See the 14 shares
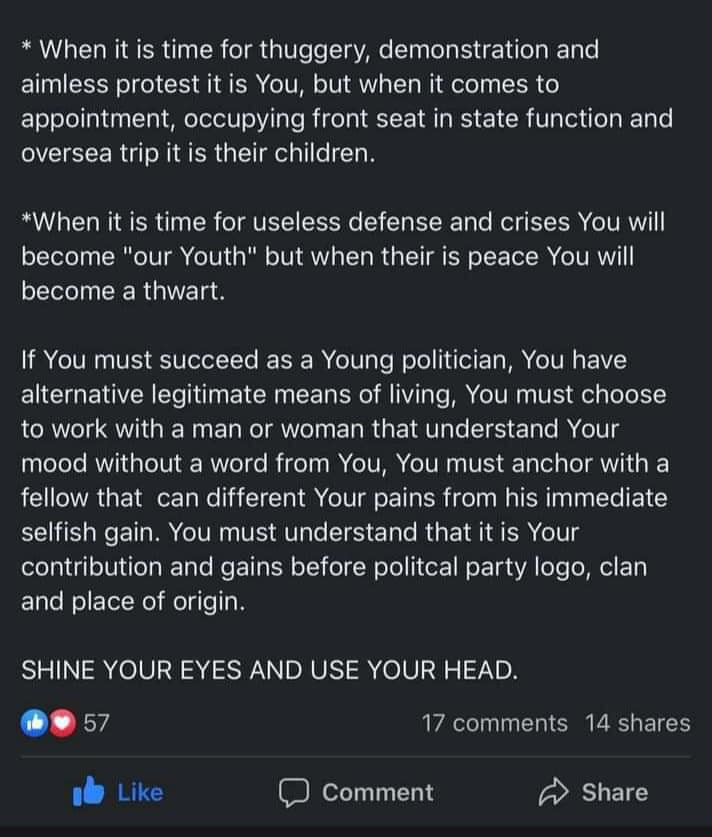712x837 pixels. point(637,723)
